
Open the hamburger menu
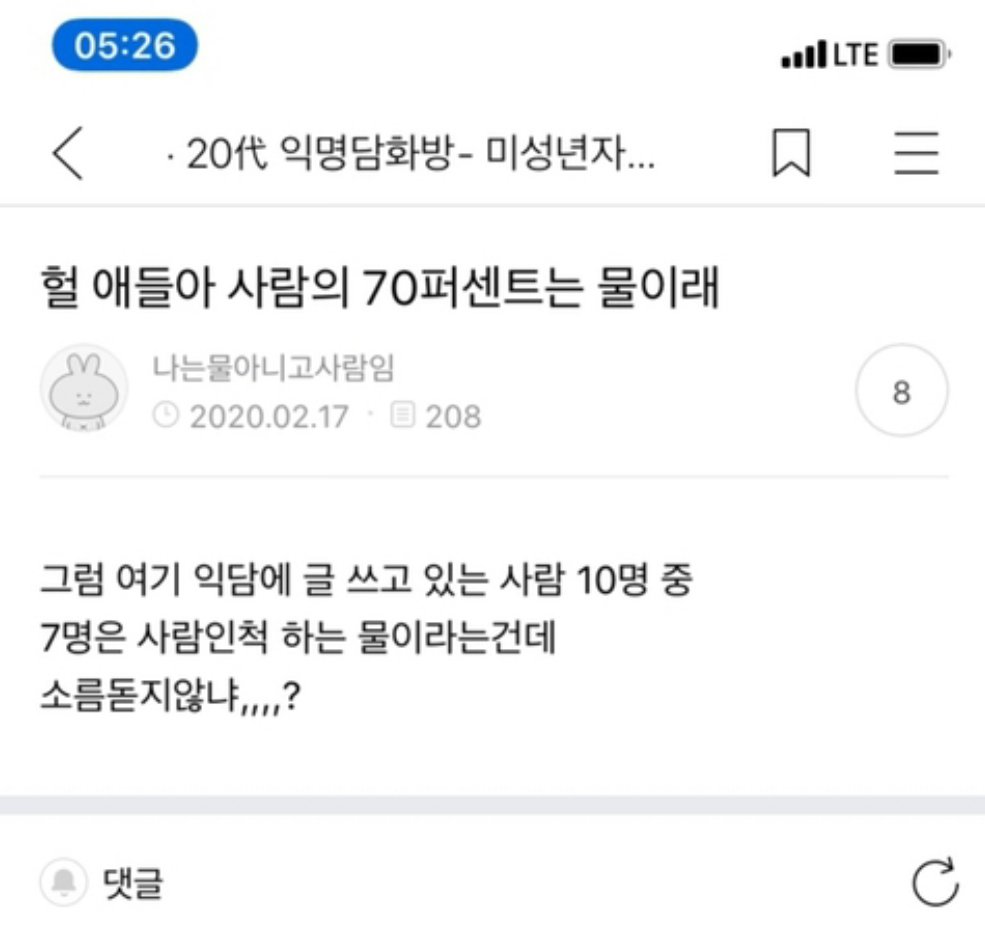tap(915, 155)
